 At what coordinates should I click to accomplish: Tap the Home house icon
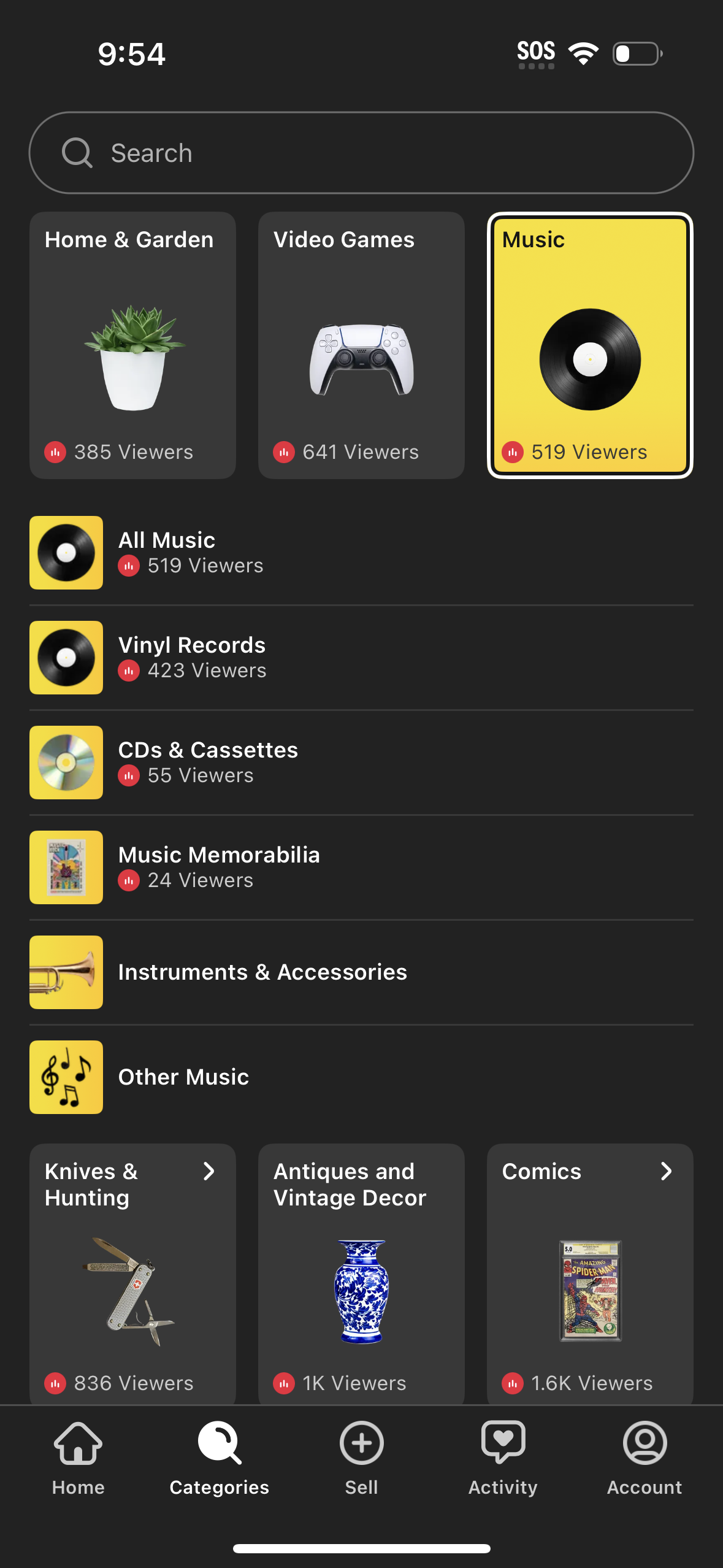77,1443
